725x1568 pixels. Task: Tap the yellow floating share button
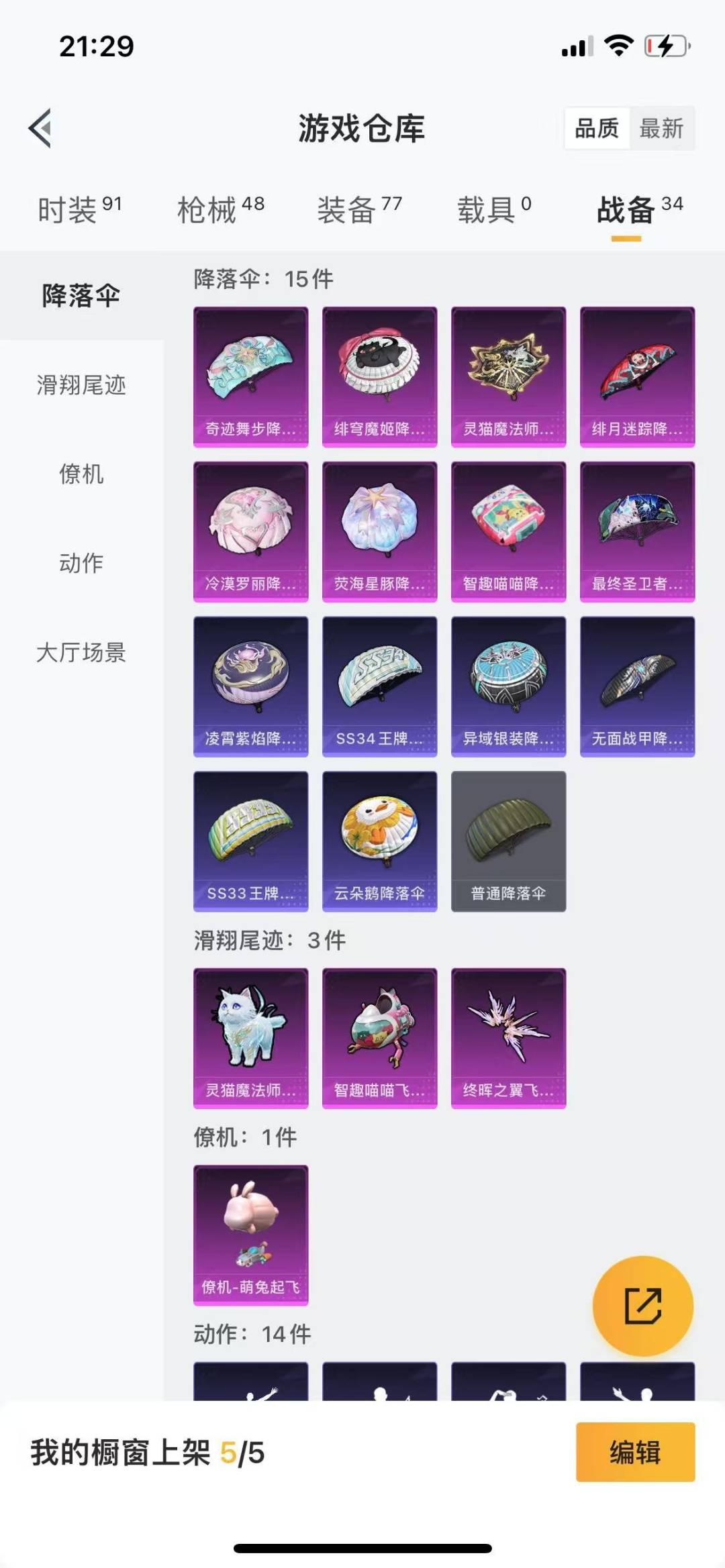point(643,1306)
